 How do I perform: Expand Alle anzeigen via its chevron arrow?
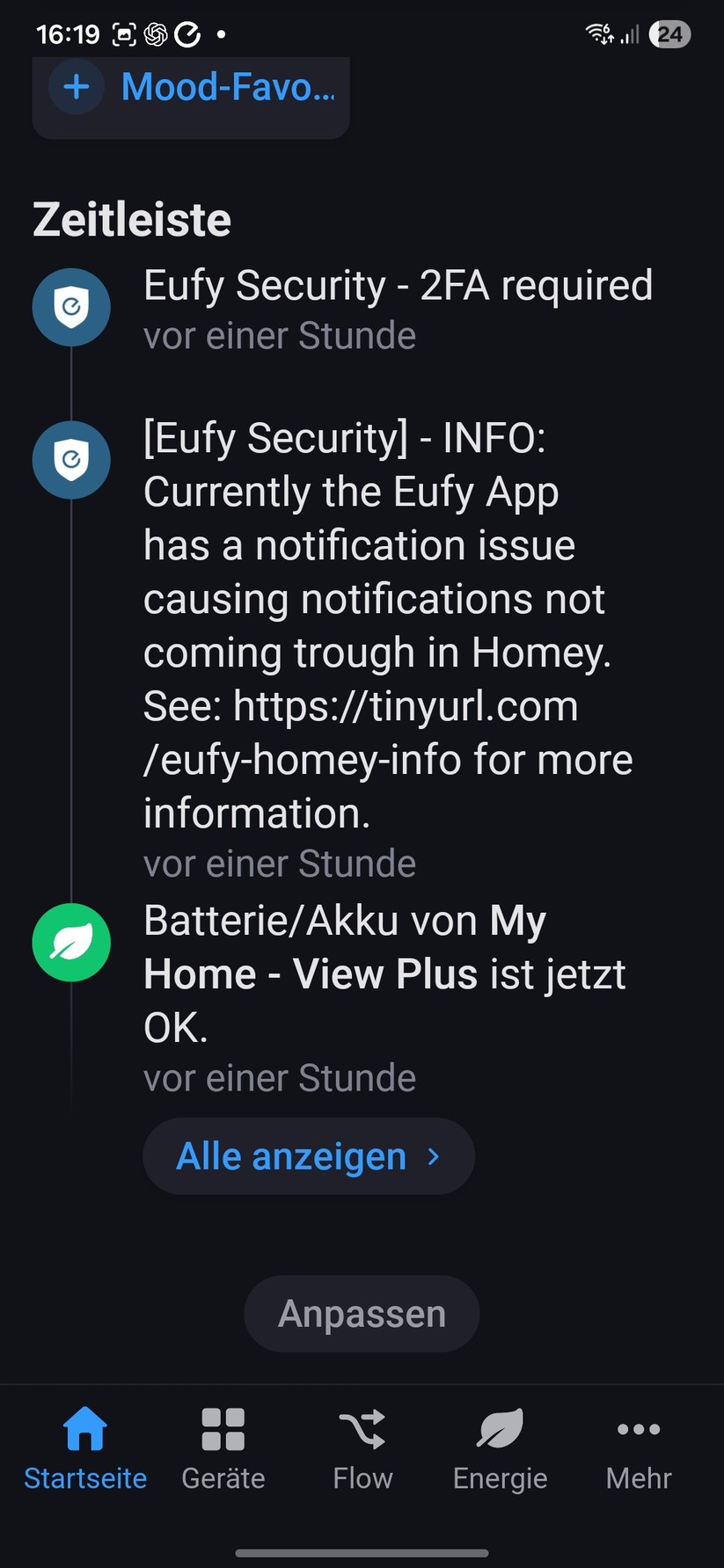tap(432, 1157)
